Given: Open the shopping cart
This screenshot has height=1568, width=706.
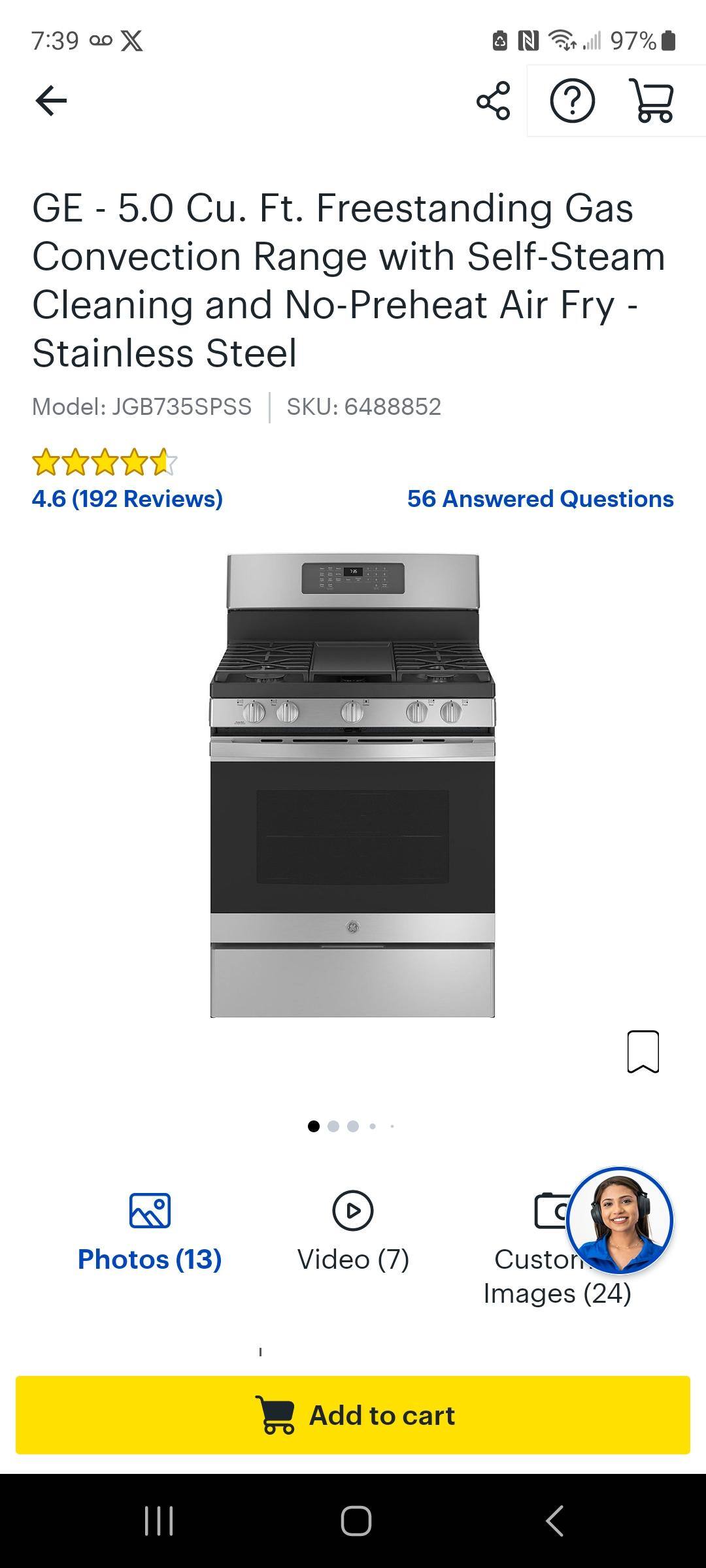Looking at the screenshot, I should click(652, 101).
